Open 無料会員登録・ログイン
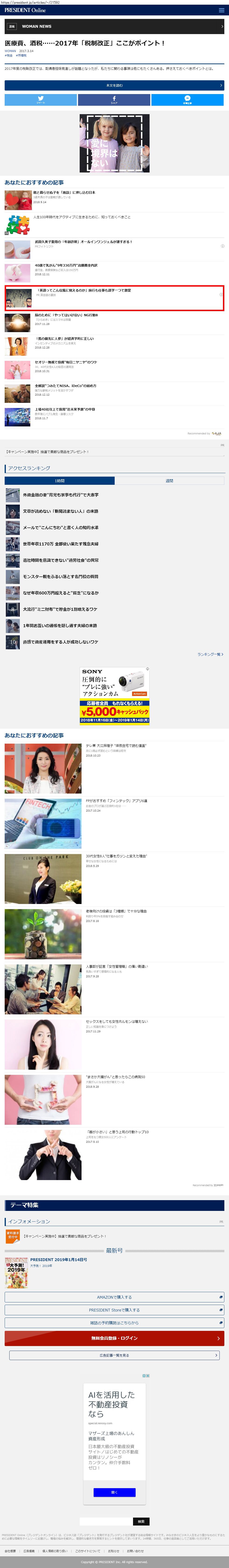This screenshot has width=229, height=1568. (x=114, y=1338)
